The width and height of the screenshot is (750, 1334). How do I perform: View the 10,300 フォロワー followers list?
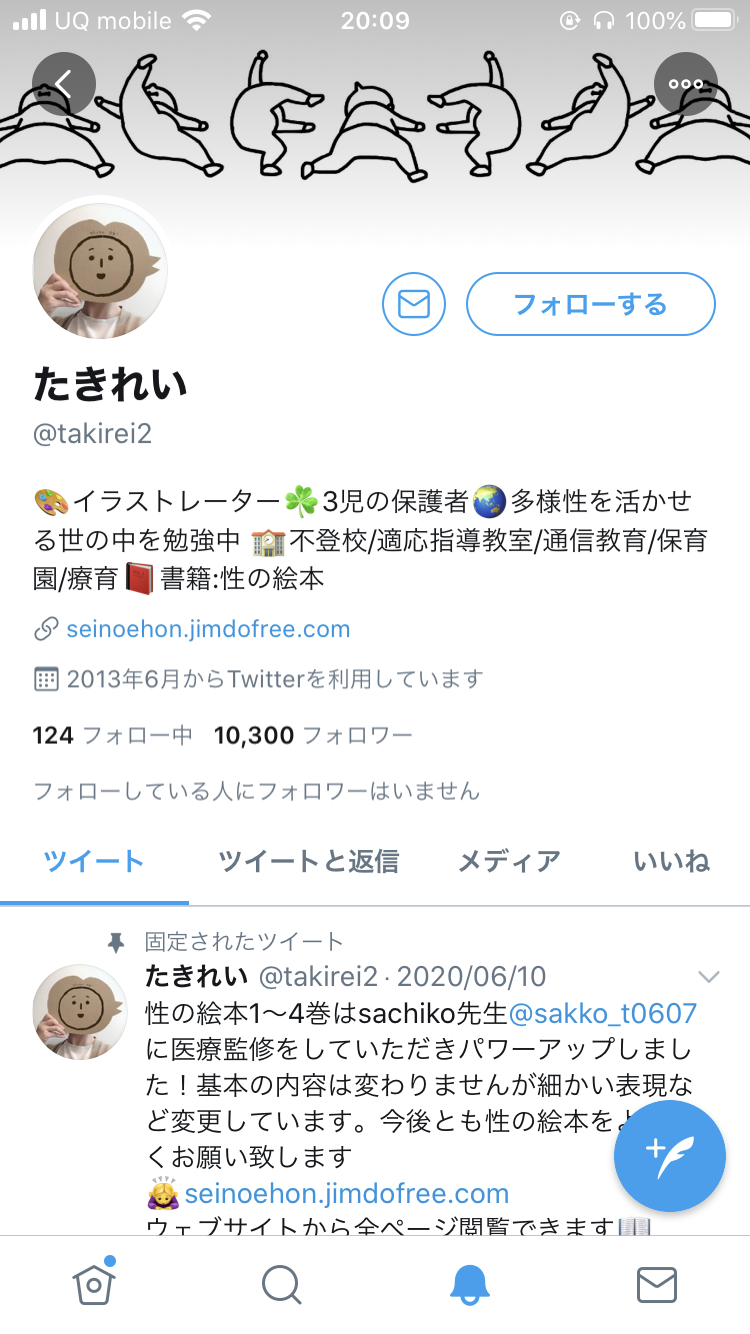point(313,736)
